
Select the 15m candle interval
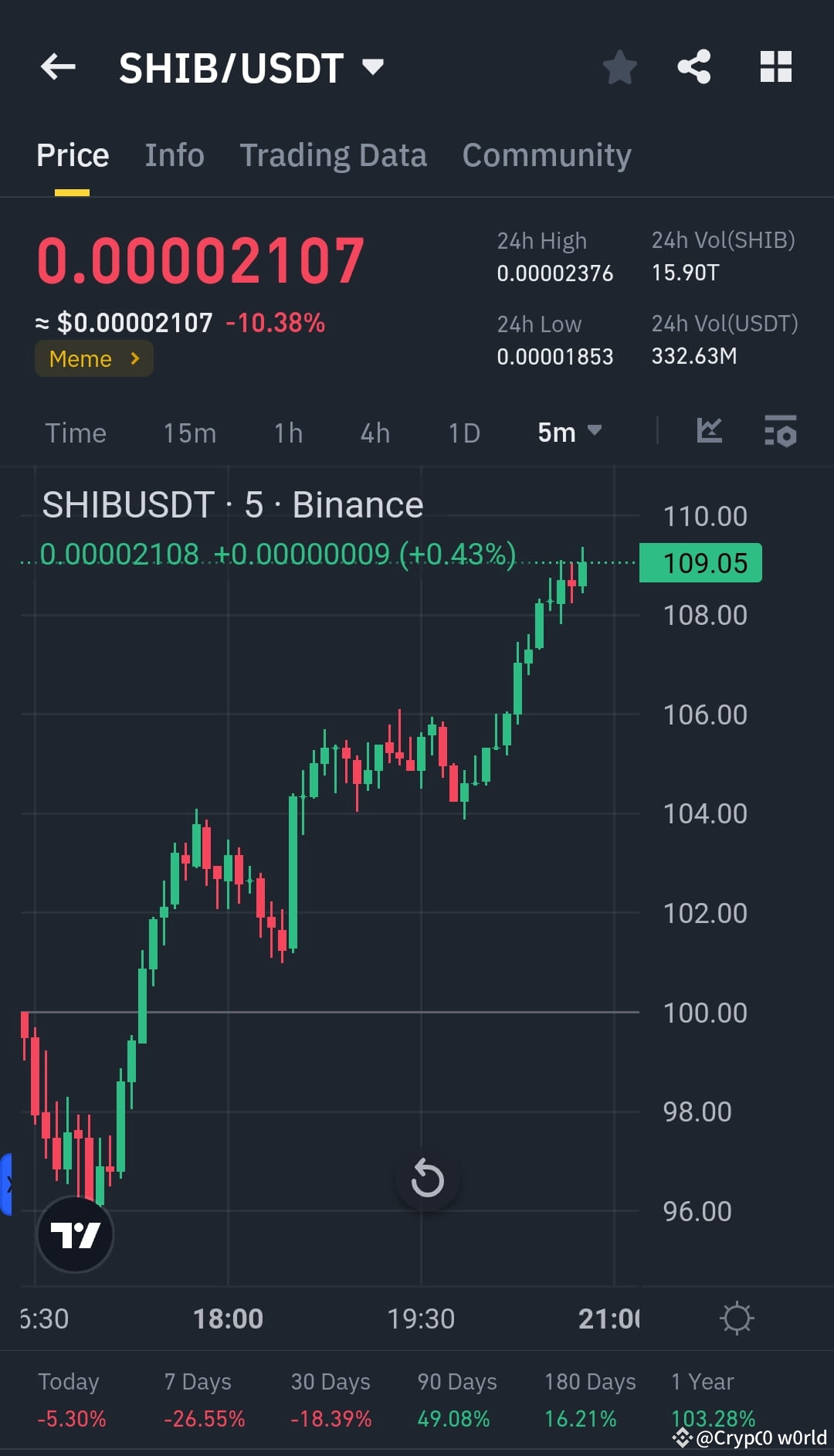[x=189, y=433]
